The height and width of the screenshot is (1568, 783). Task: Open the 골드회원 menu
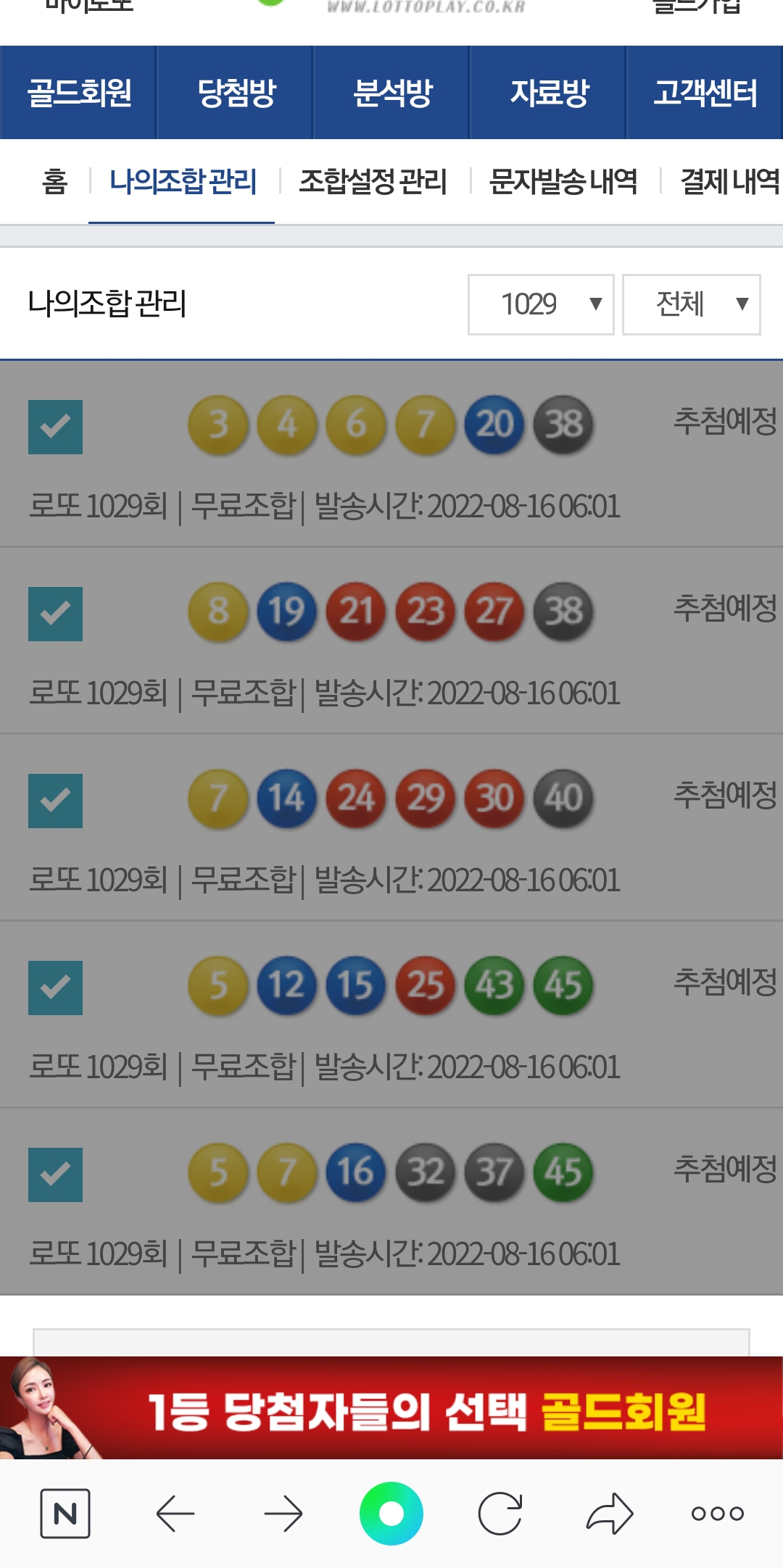point(78,93)
